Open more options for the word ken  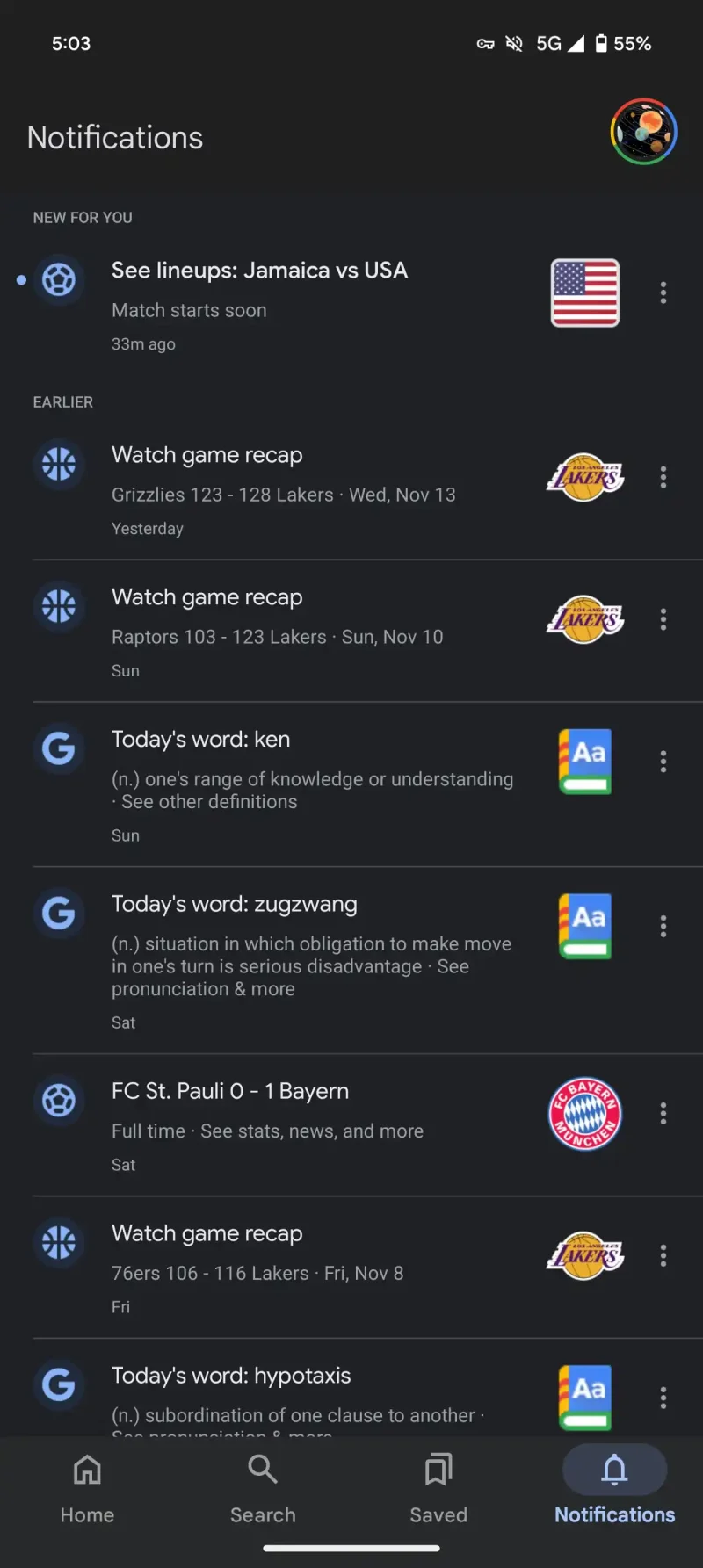click(663, 762)
